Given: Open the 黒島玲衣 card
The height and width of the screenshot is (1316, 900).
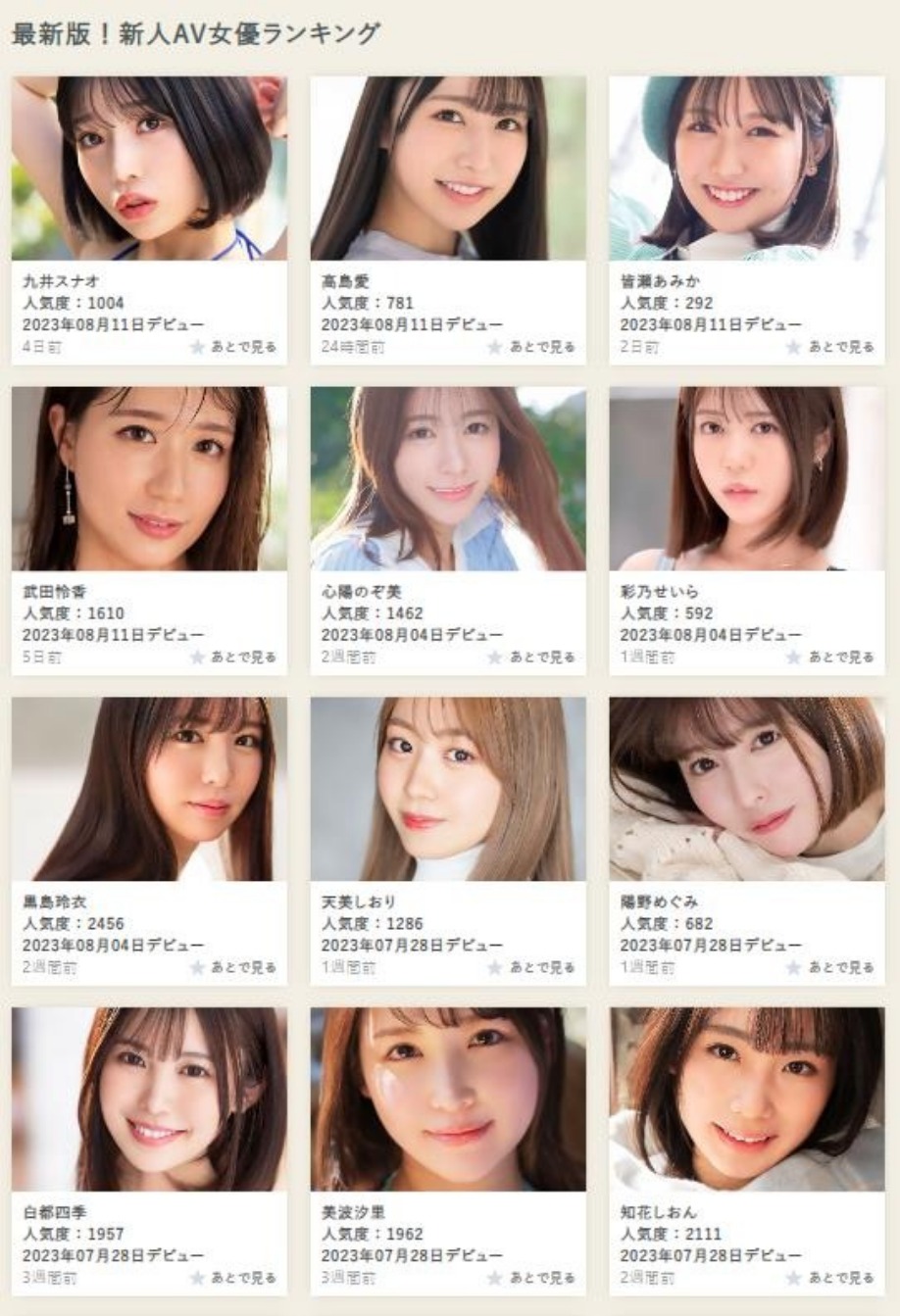Looking at the screenshot, I should (149, 789).
